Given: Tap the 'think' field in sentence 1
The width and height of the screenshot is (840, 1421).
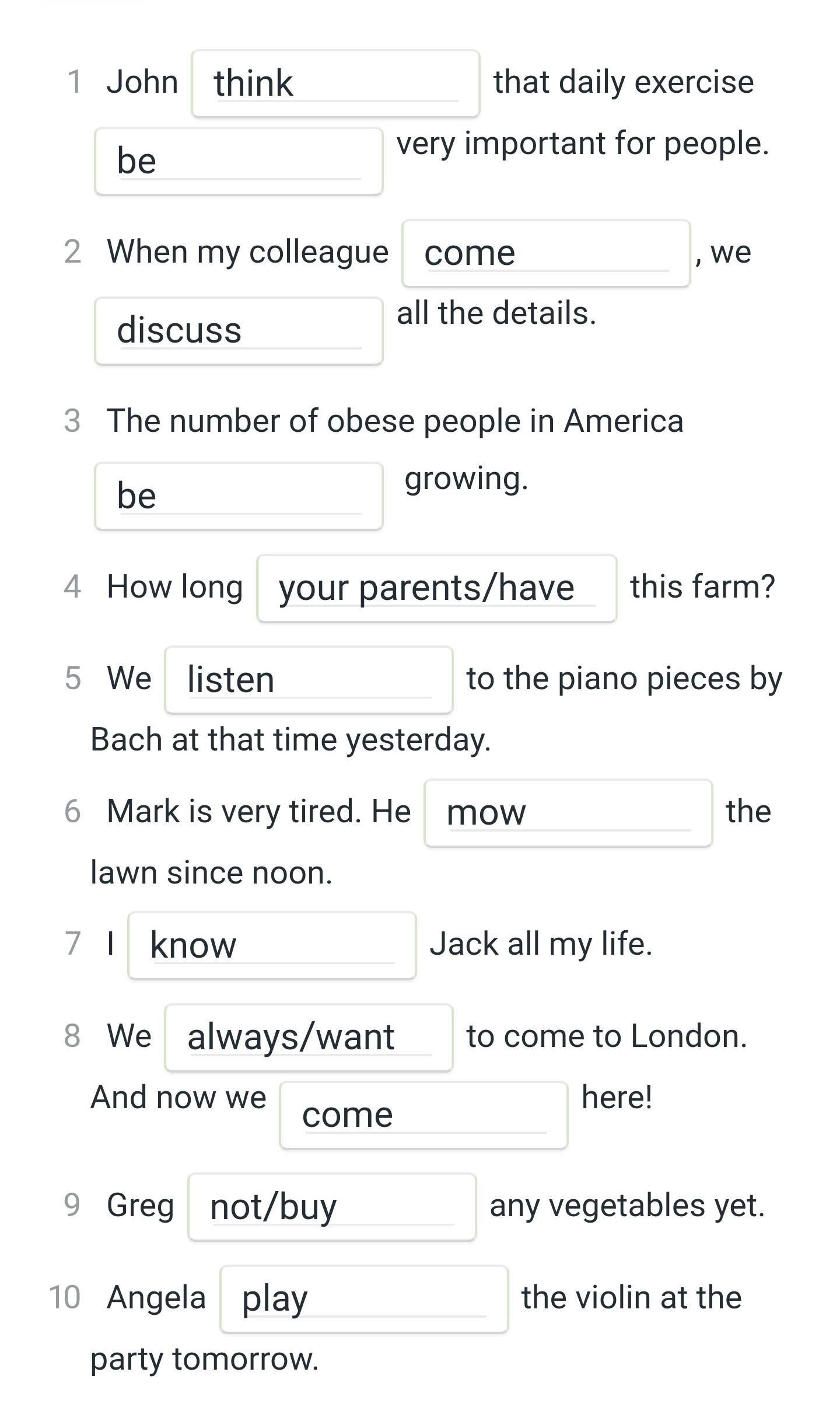Looking at the screenshot, I should [x=335, y=83].
